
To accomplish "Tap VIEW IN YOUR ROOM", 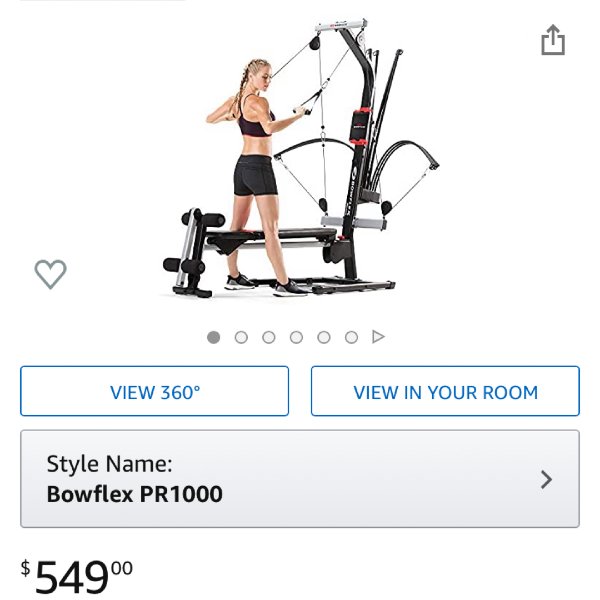I will click(x=445, y=392).
